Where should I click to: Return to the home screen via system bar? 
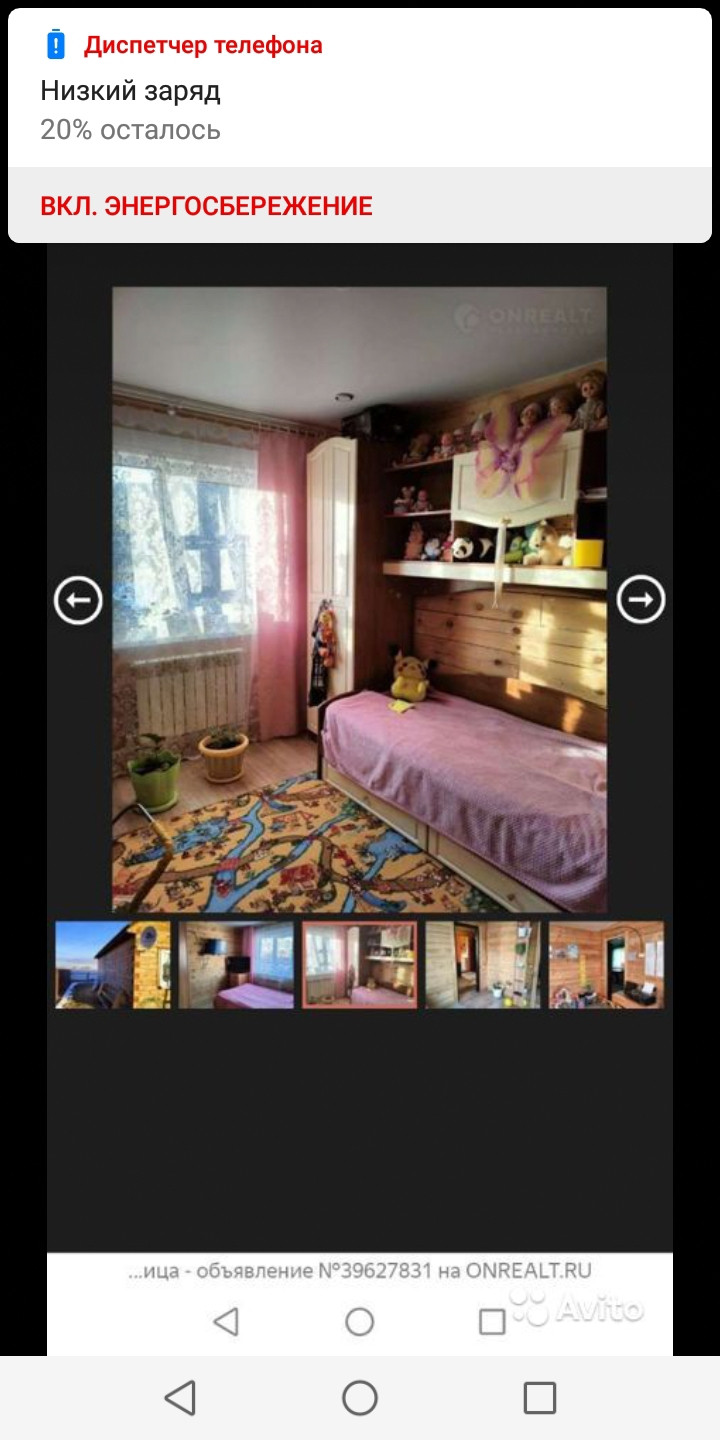point(360,1397)
